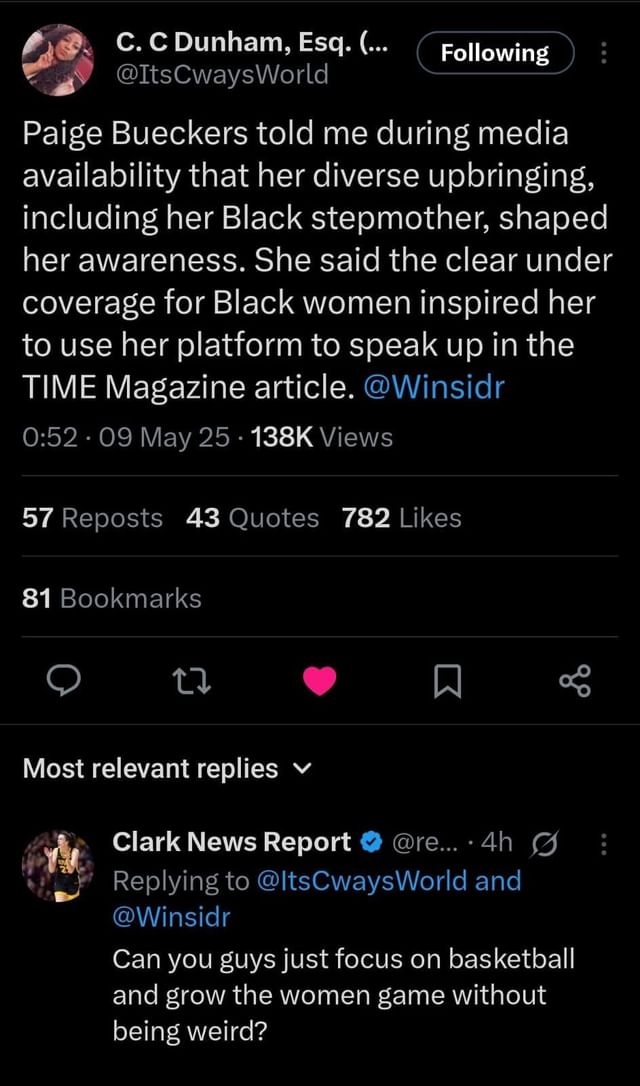Open overflow menu on Clark News Report's reply
The height and width of the screenshot is (1086, 640).
(x=603, y=844)
